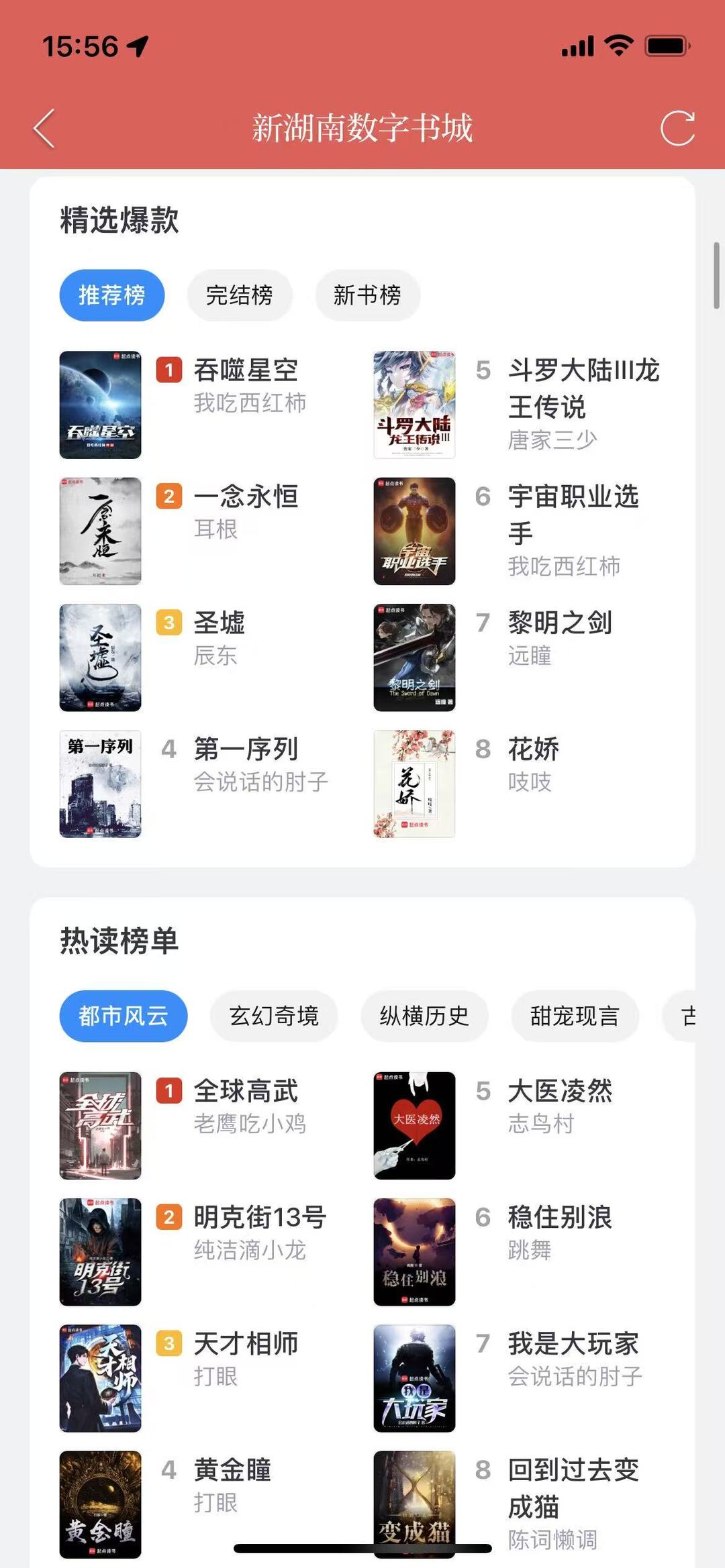Screen dimensions: 725x1568
Task: View the book 宇宙职业选手
Action: point(572,514)
